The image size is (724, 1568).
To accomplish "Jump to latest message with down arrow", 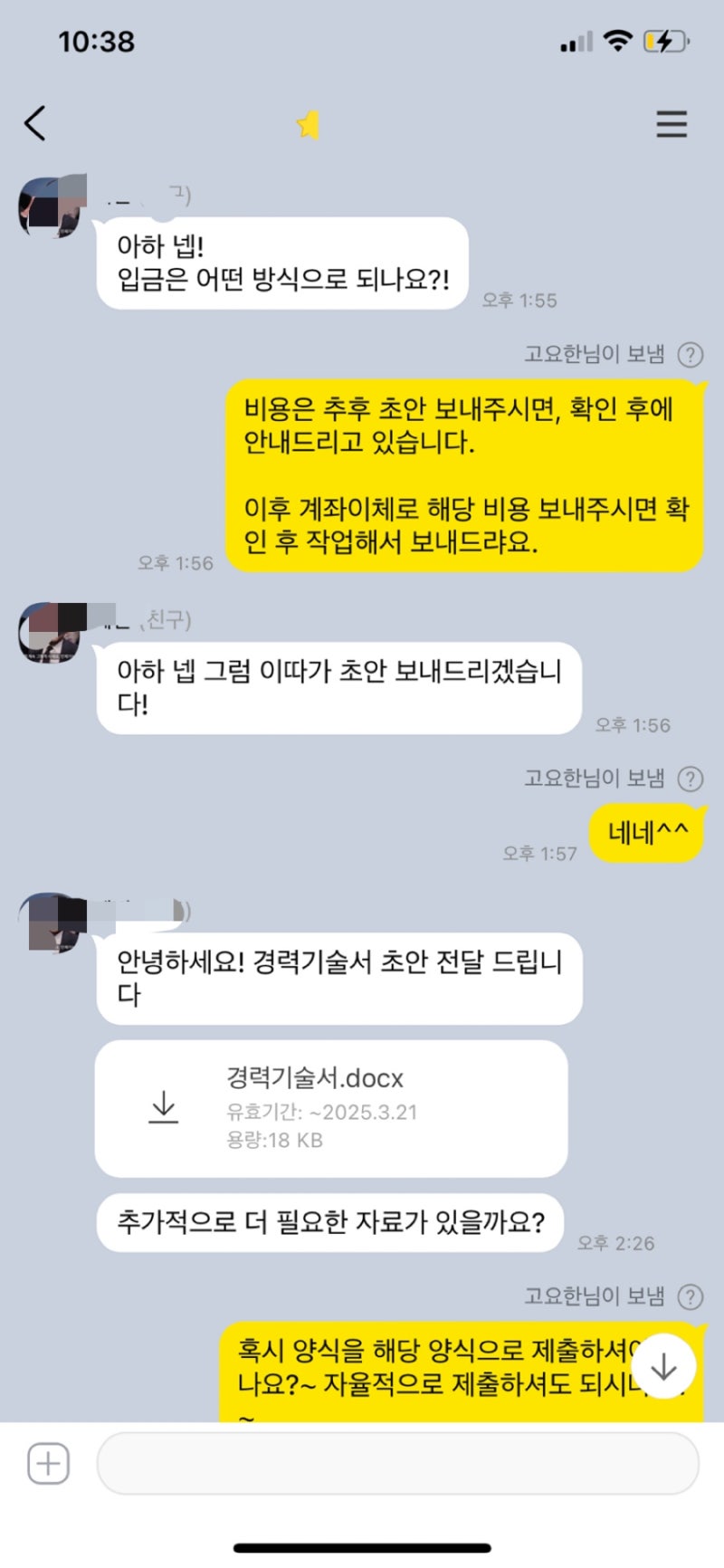I will tap(664, 1367).
